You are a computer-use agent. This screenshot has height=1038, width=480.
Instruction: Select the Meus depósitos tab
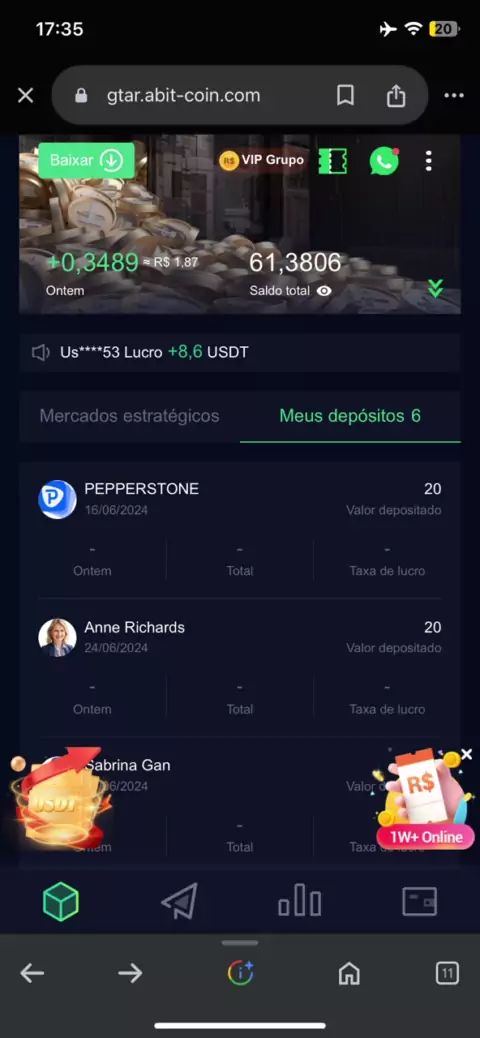[350, 416]
